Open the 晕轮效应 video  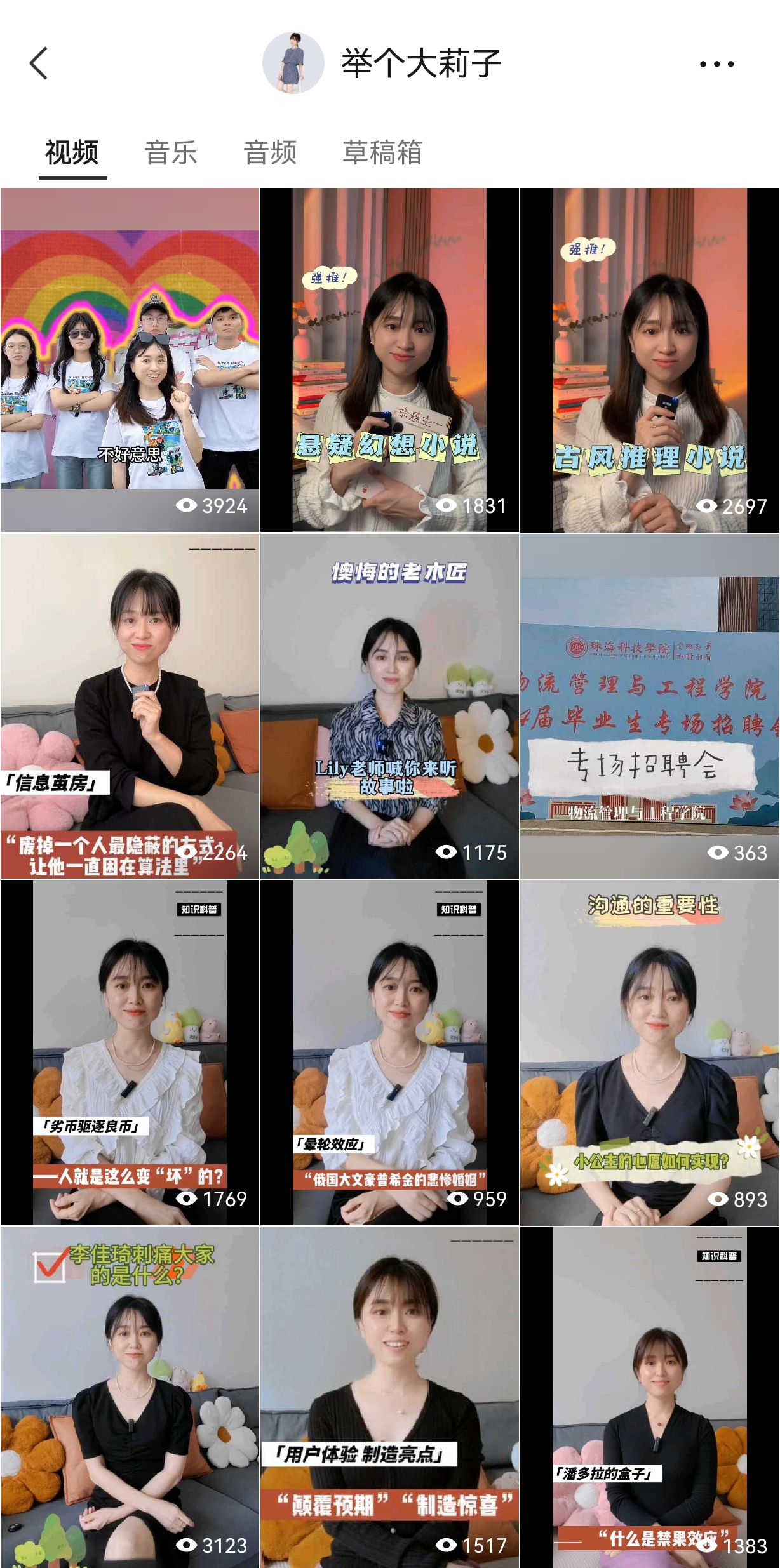click(389, 1053)
